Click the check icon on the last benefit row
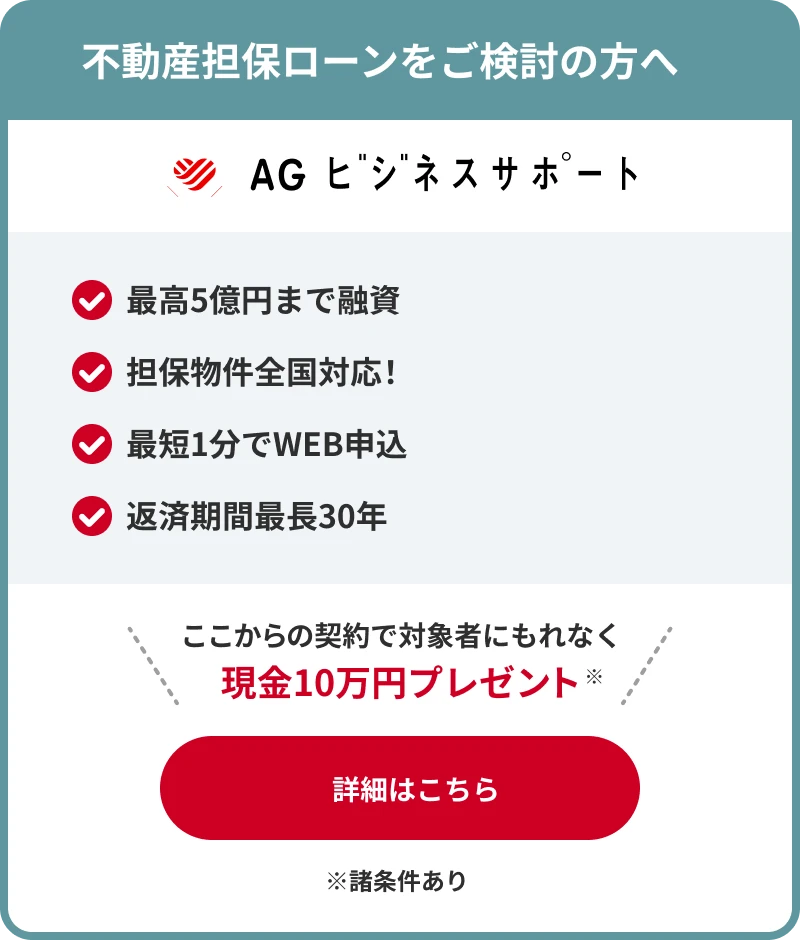This screenshot has width=800, height=940. tap(91, 518)
